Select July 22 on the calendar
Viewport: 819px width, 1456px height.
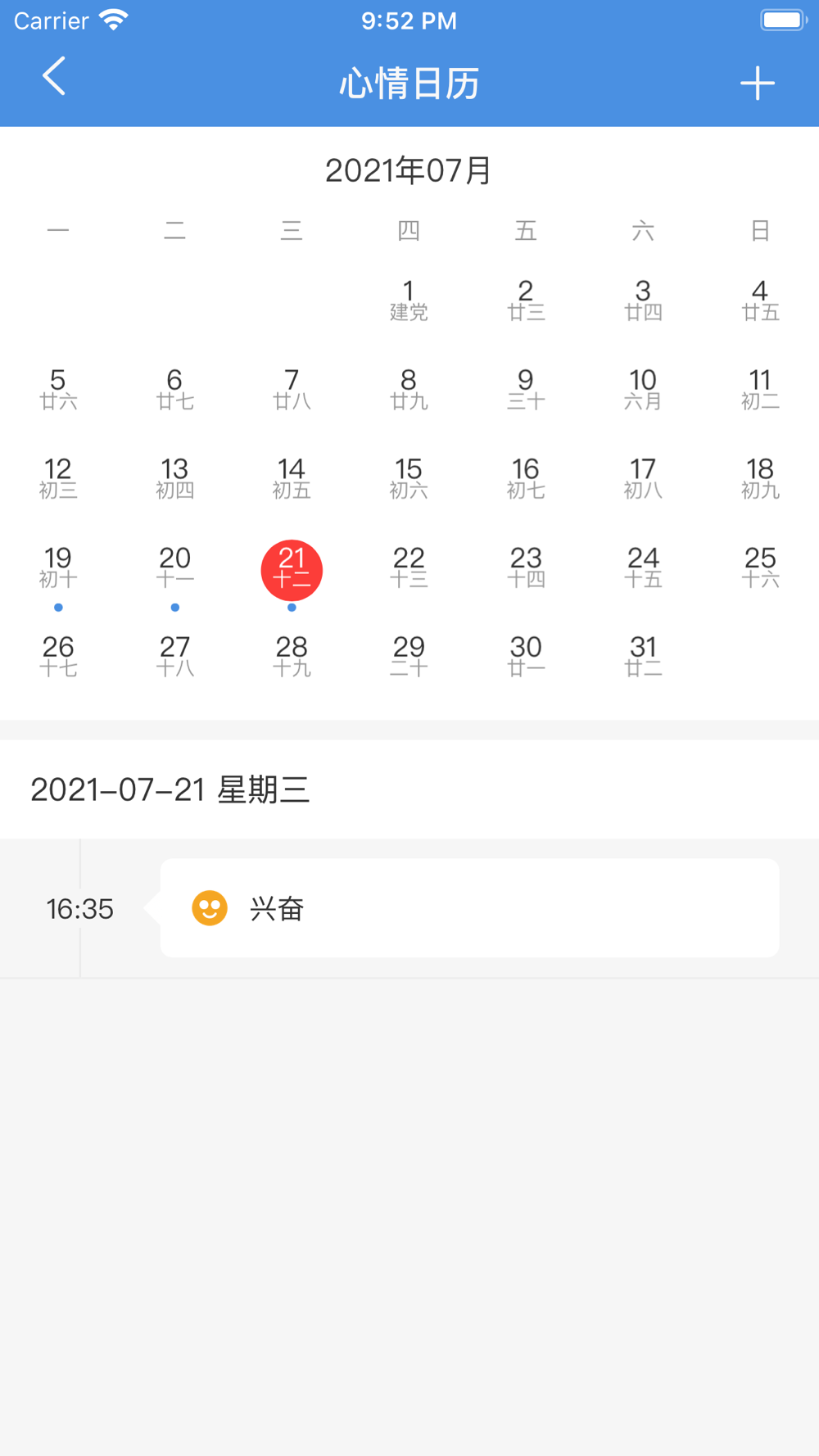409,568
